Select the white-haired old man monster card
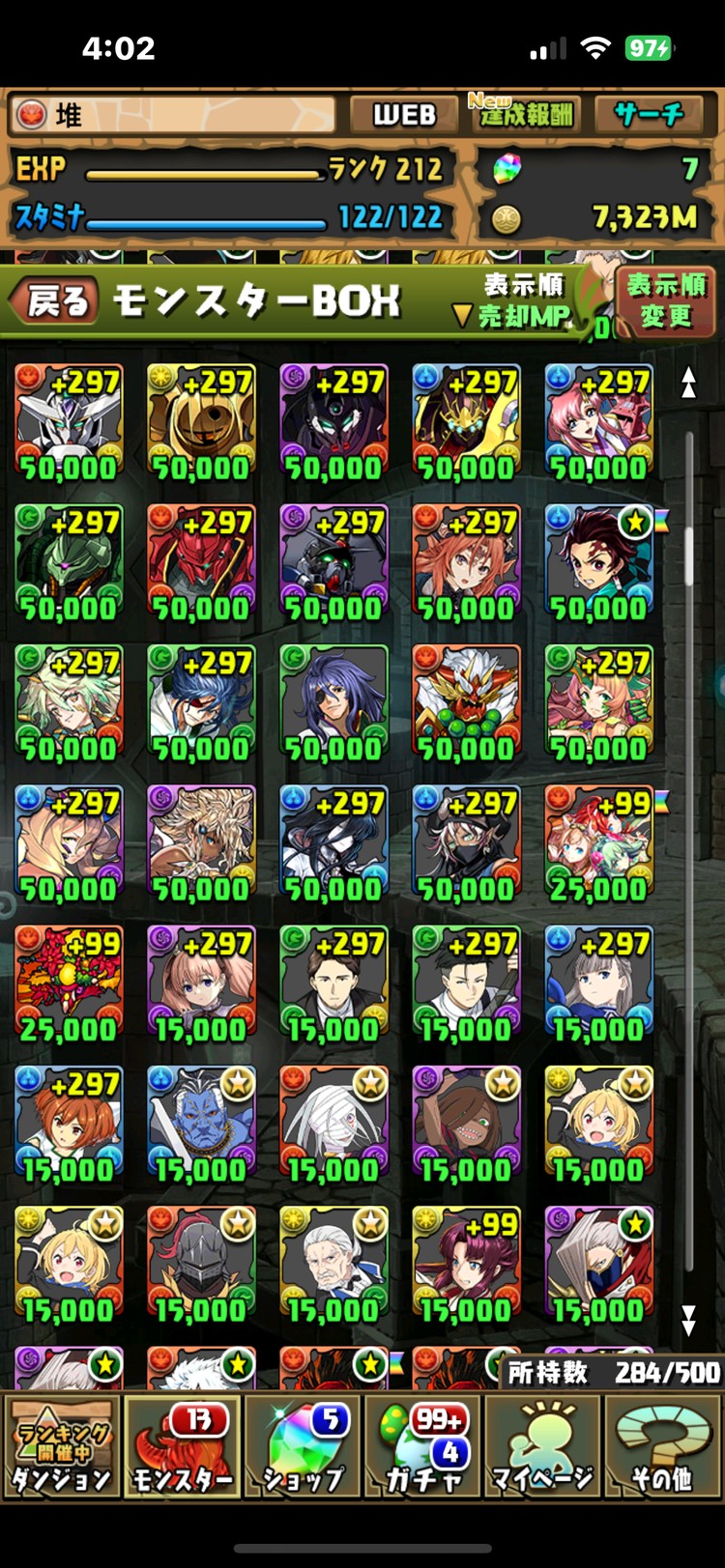 333,1264
